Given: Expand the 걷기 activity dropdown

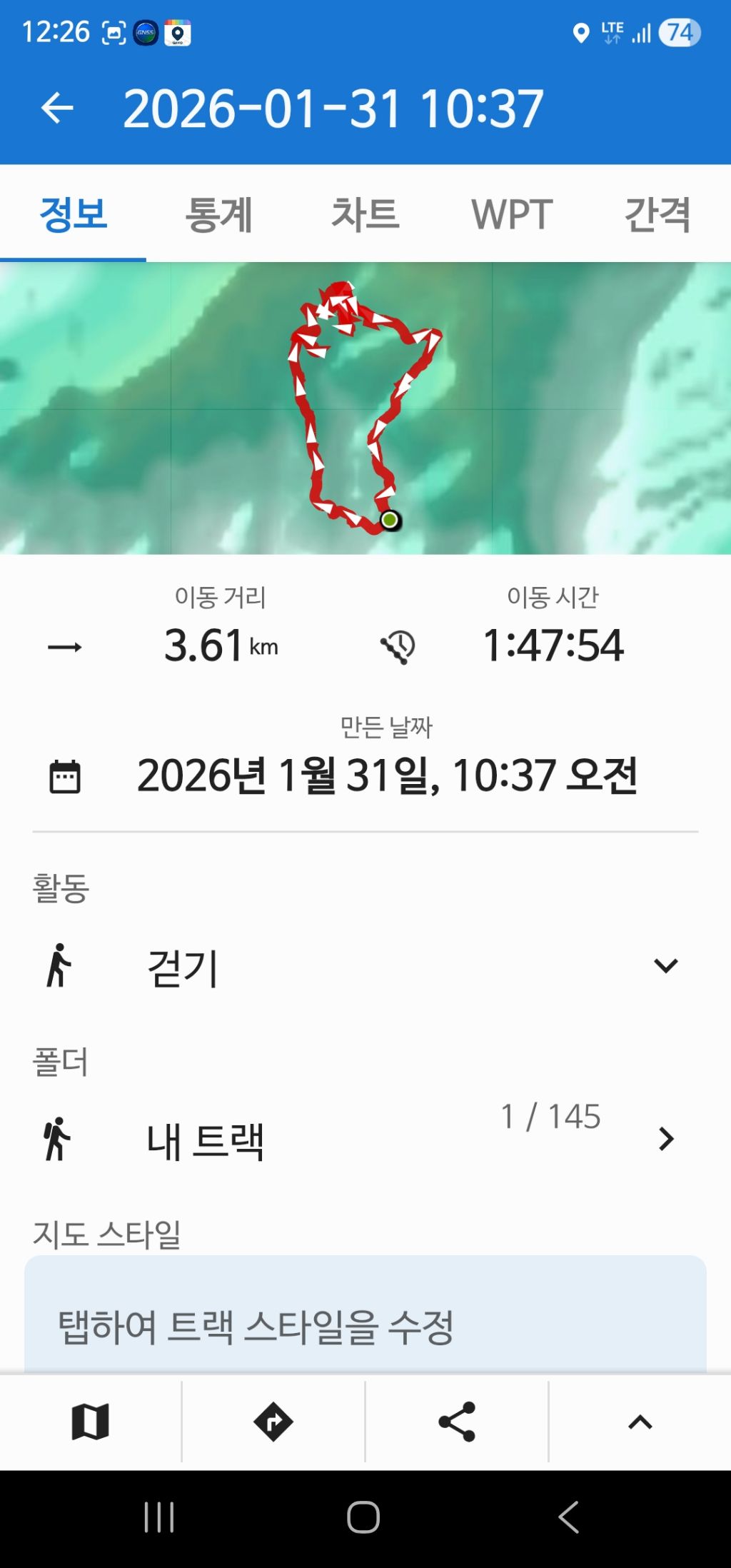Looking at the screenshot, I should coord(665,966).
